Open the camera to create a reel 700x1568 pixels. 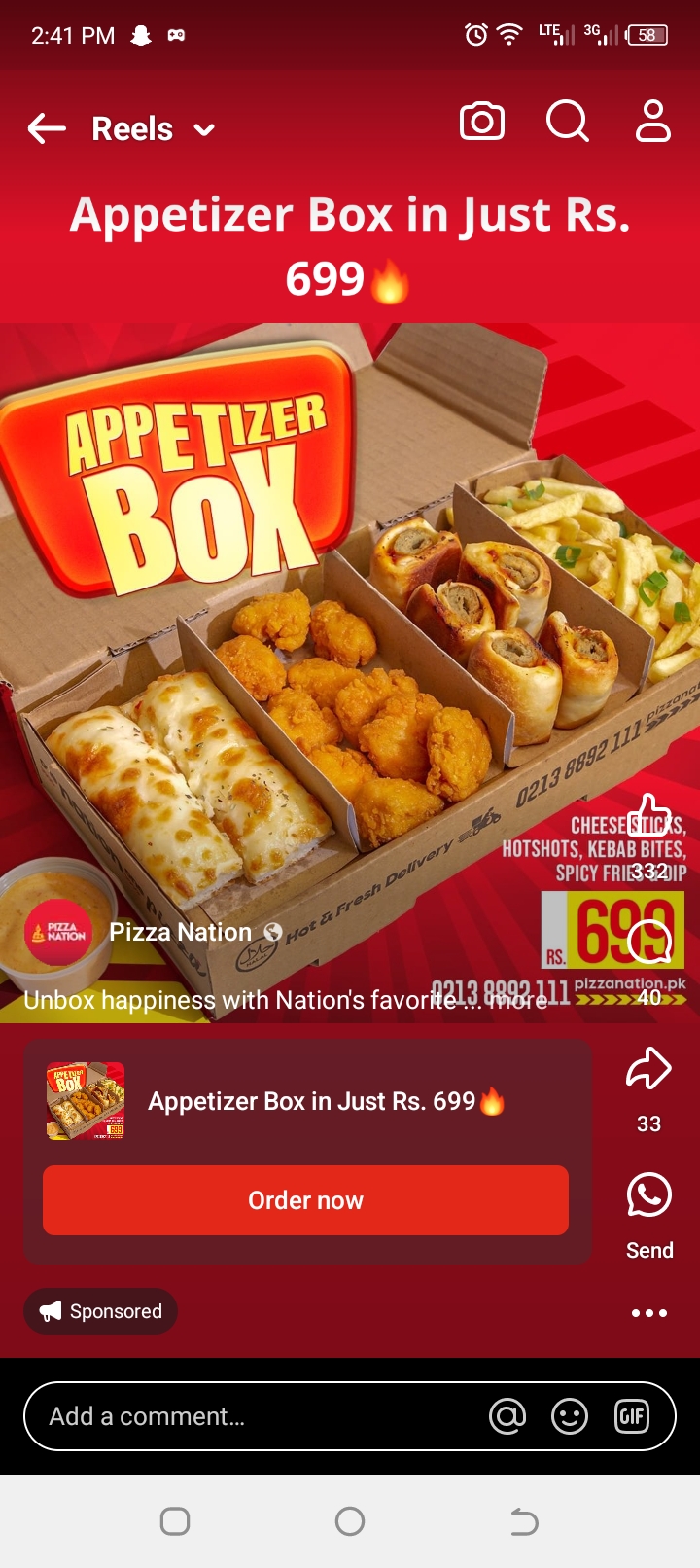point(481,123)
